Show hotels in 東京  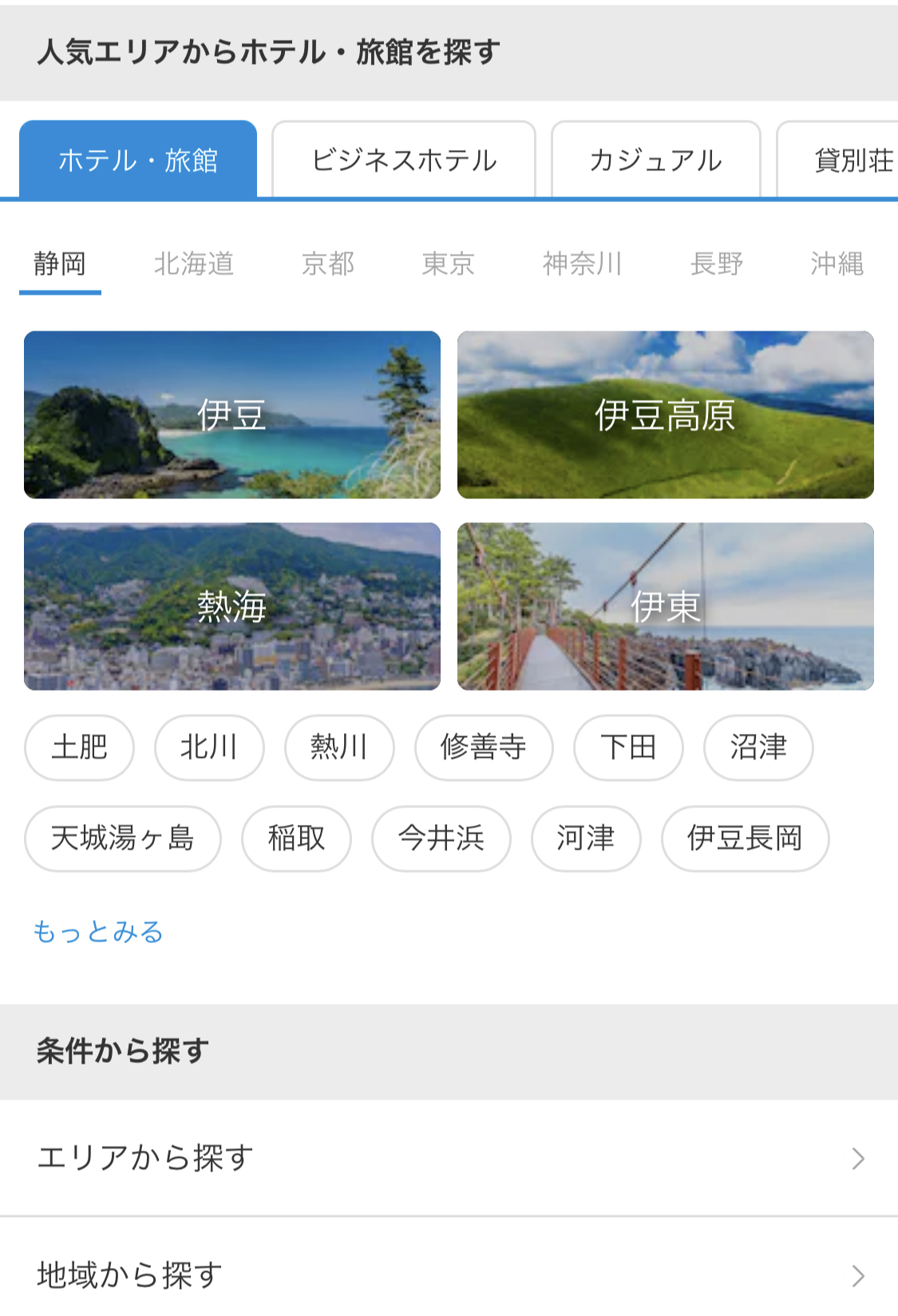(x=449, y=264)
